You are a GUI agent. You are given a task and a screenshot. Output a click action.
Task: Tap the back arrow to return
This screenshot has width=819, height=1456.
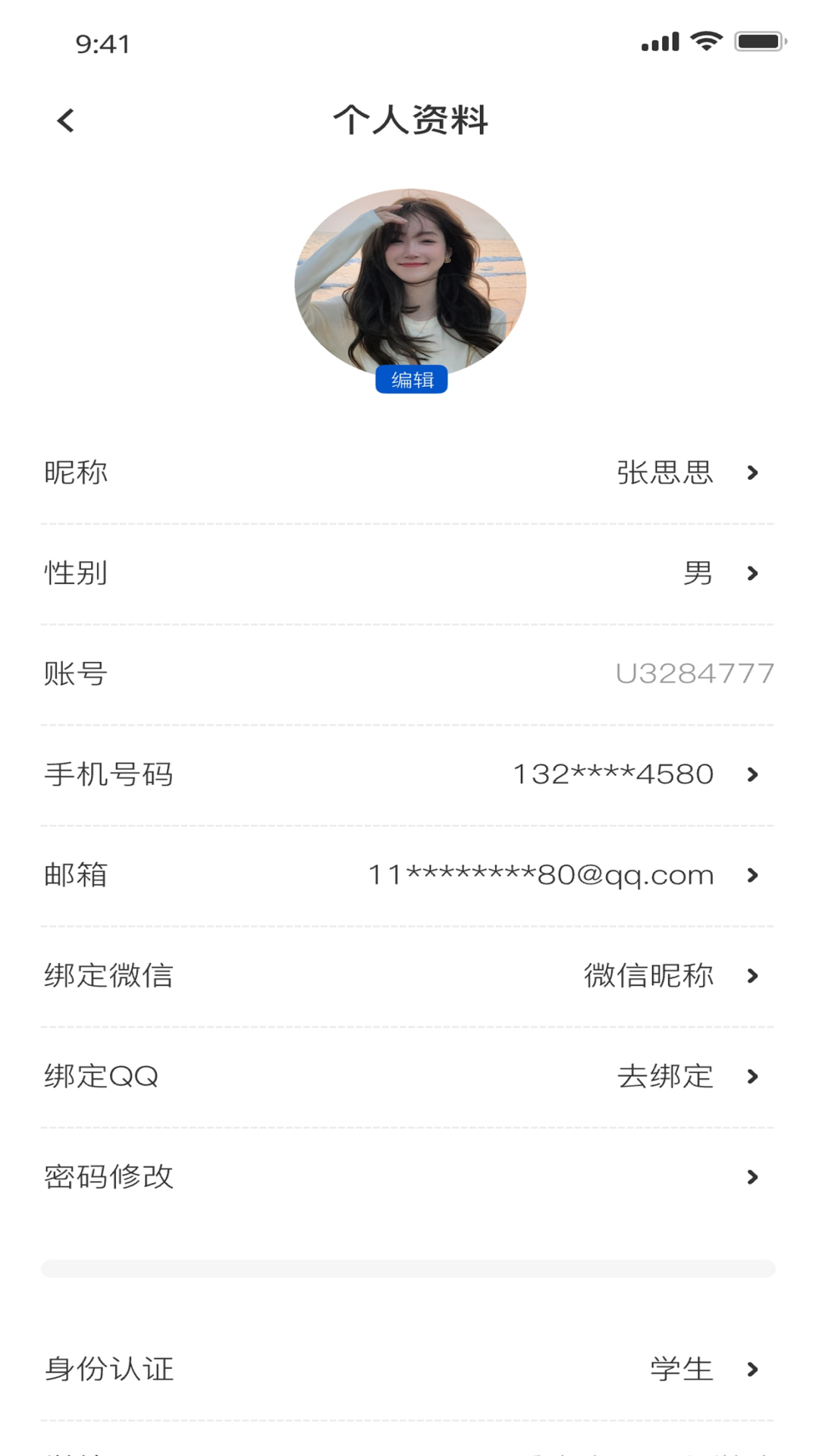[x=66, y=120]
